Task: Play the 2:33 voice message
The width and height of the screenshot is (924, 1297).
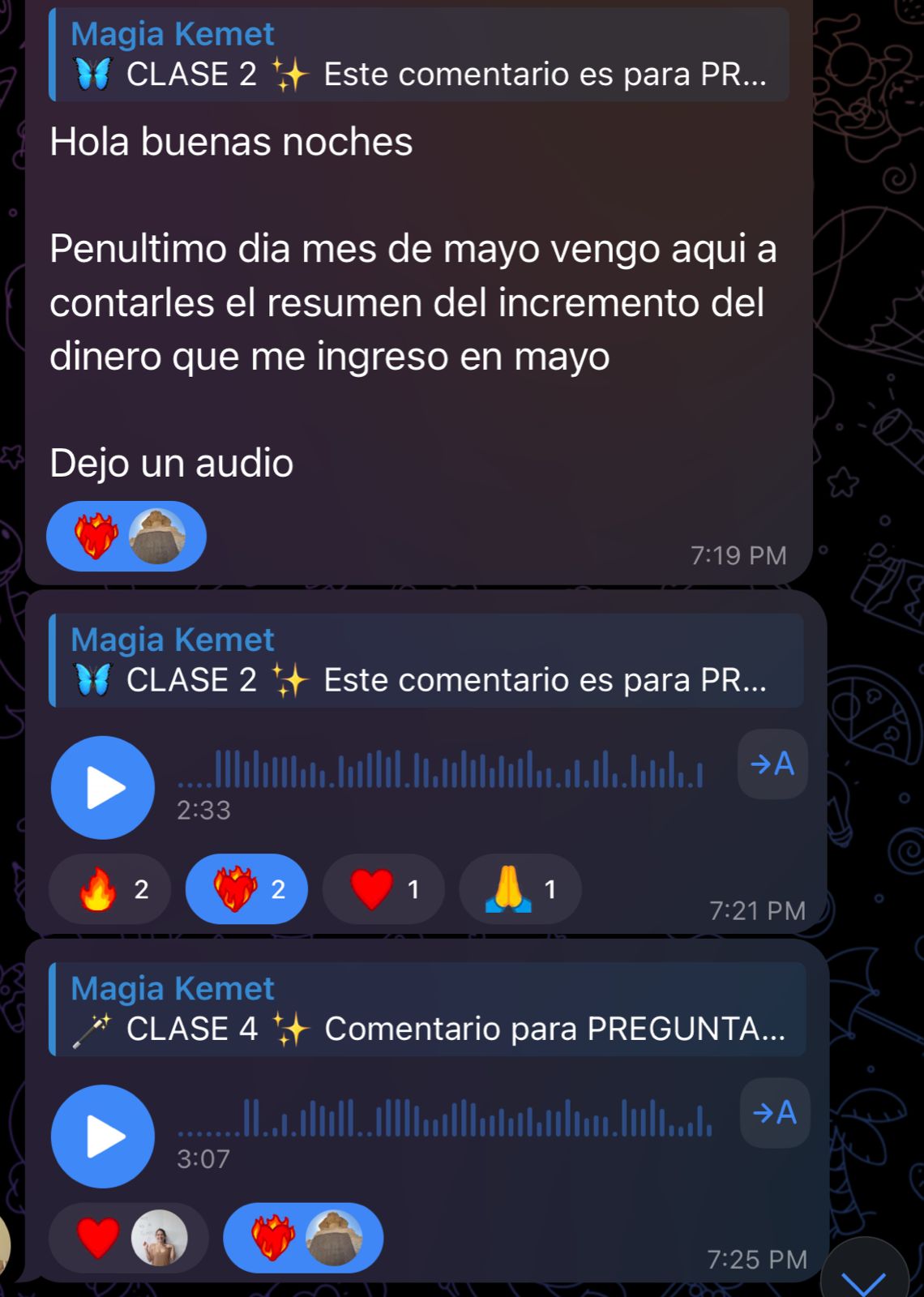Action: coord(103,787)
